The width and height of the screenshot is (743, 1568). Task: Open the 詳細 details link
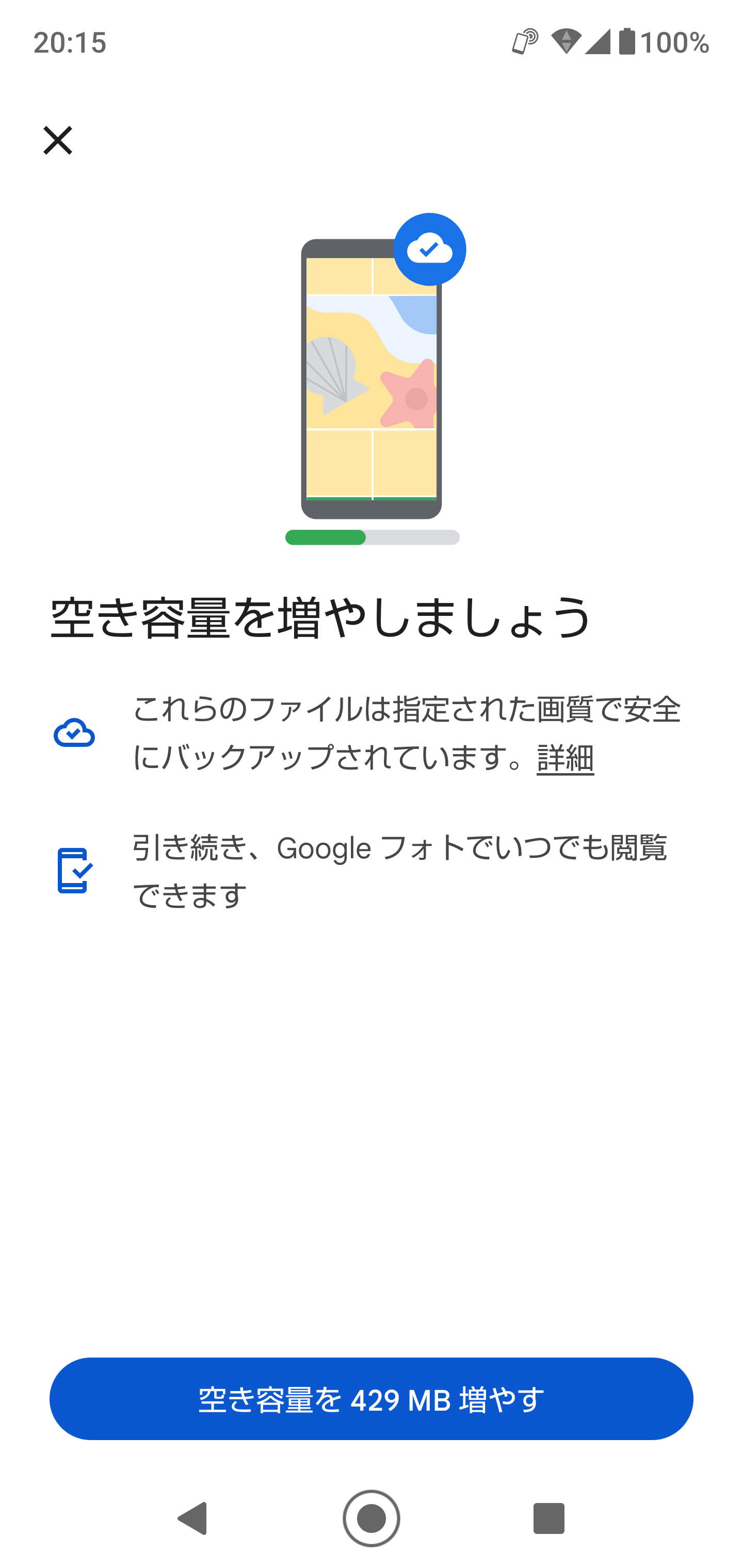[x=564, y=758]
